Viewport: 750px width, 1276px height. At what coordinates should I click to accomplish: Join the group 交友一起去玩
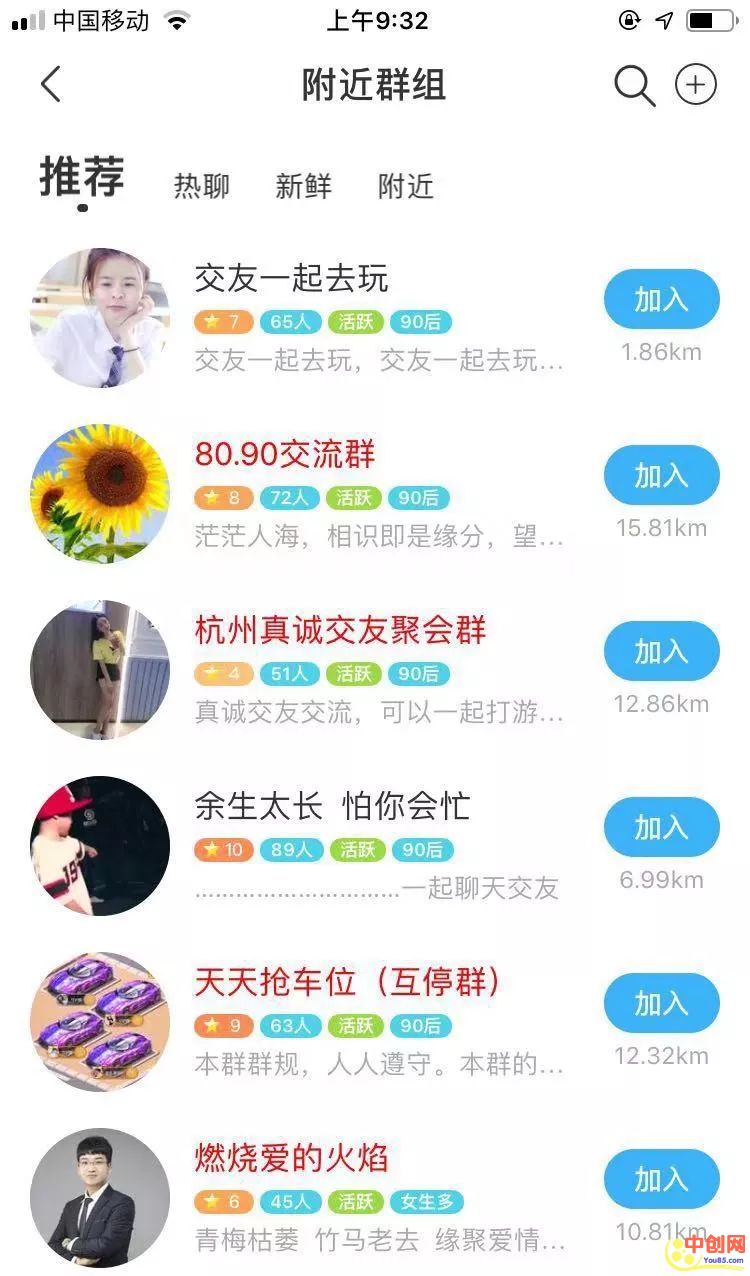point(661,299)
